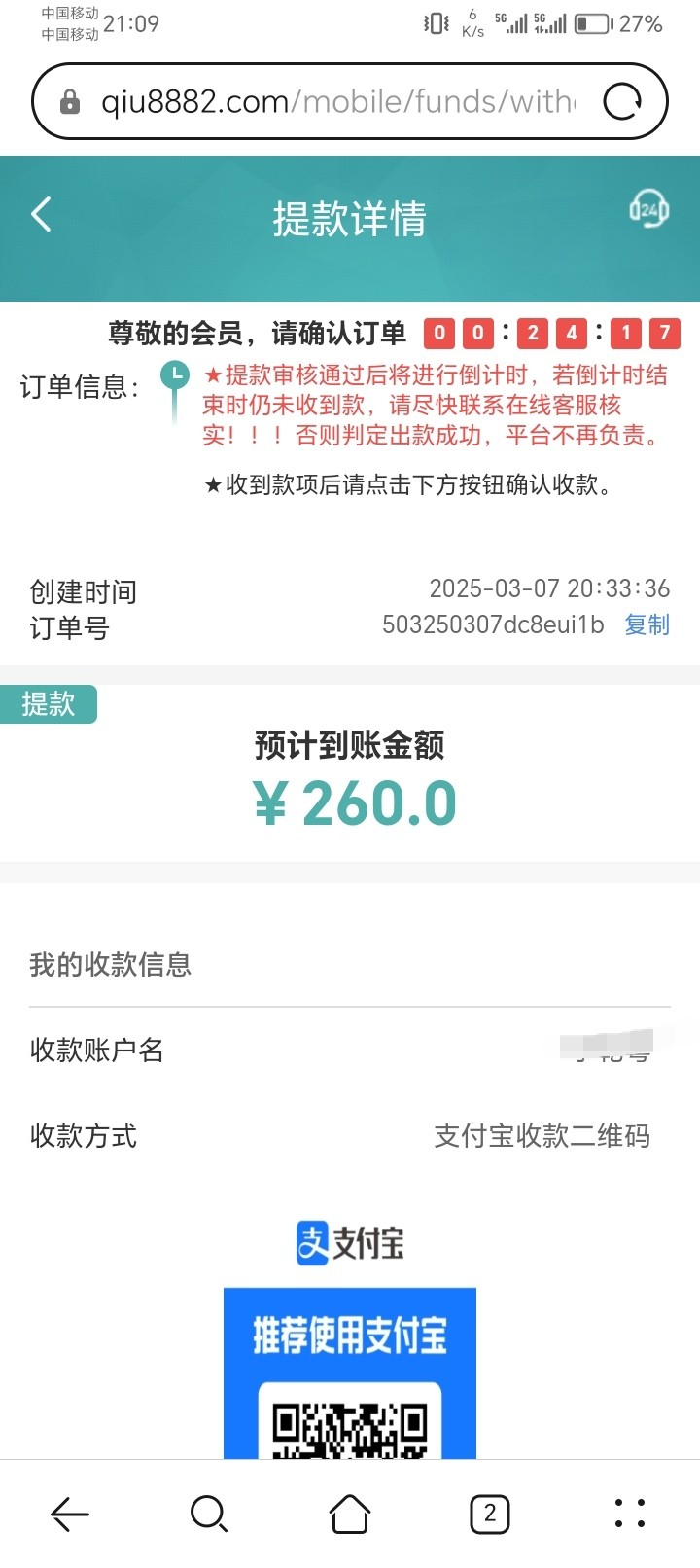The width and height of the screenshot is (700, 1568).
Task: Navigate back using the browser's bottom arrow
Action: [70, 1514]
